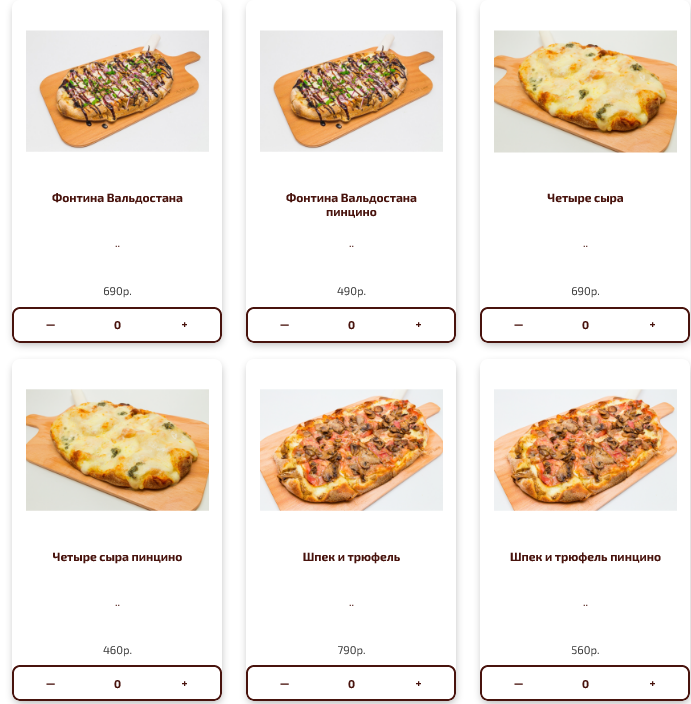691x704 pixels.
Task: Decrease quantity of Шпек и трюфель пинцино
Action: click(518, 684)
